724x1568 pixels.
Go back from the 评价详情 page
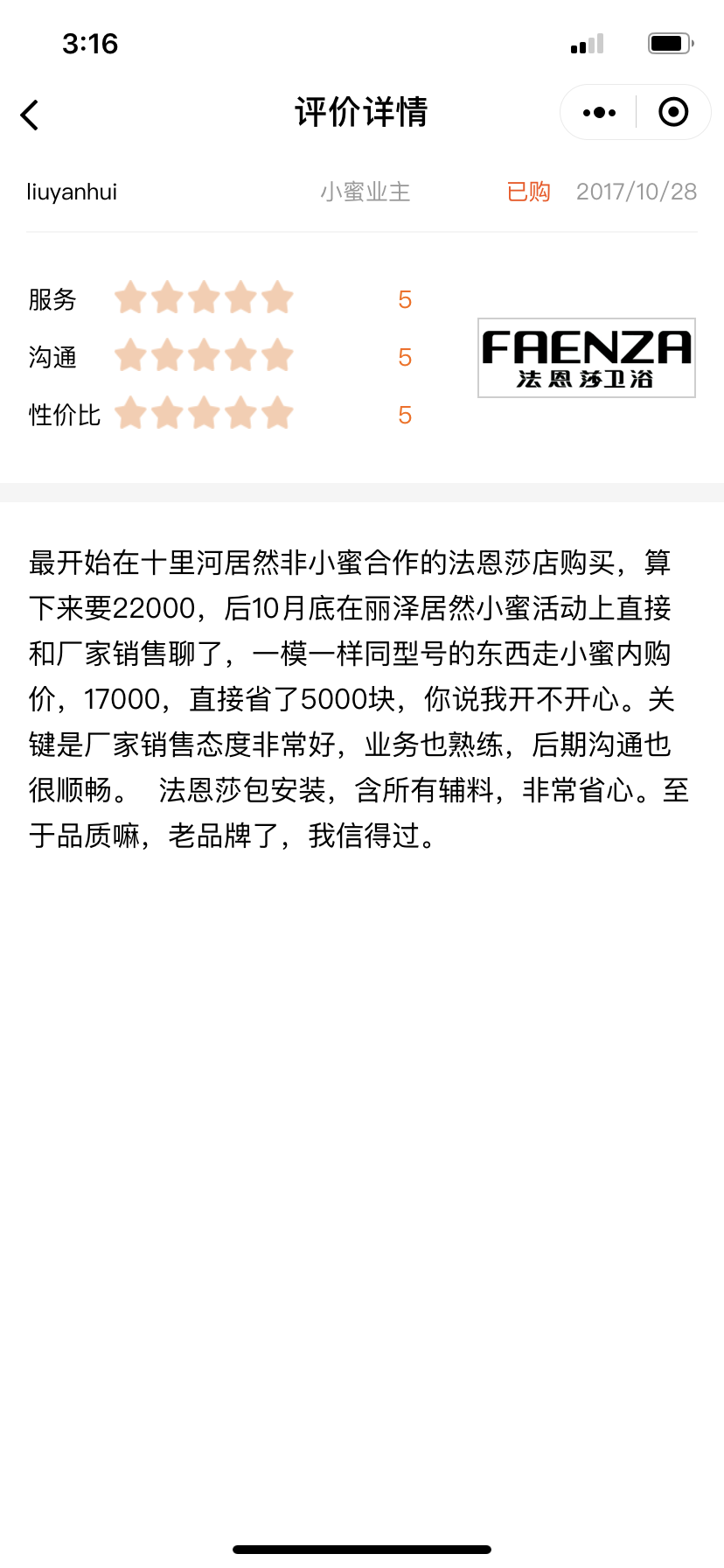click(x=31, y=115)
